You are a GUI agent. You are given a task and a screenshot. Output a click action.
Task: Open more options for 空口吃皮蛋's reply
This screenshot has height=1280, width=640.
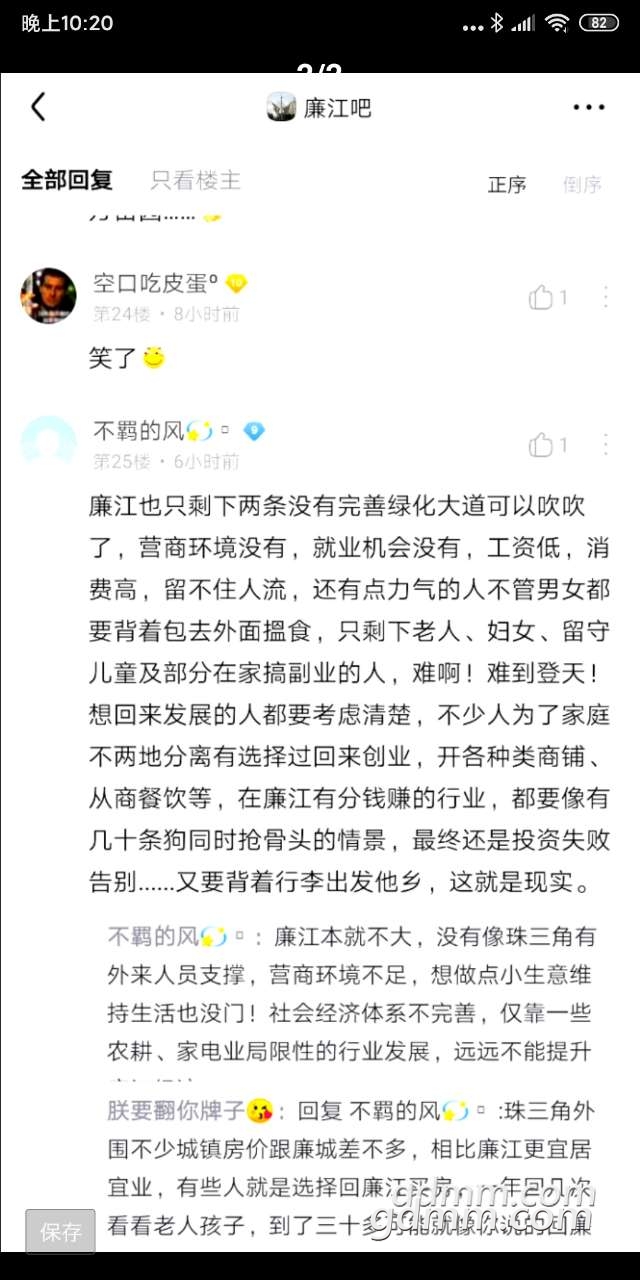[x=605, y=297]
